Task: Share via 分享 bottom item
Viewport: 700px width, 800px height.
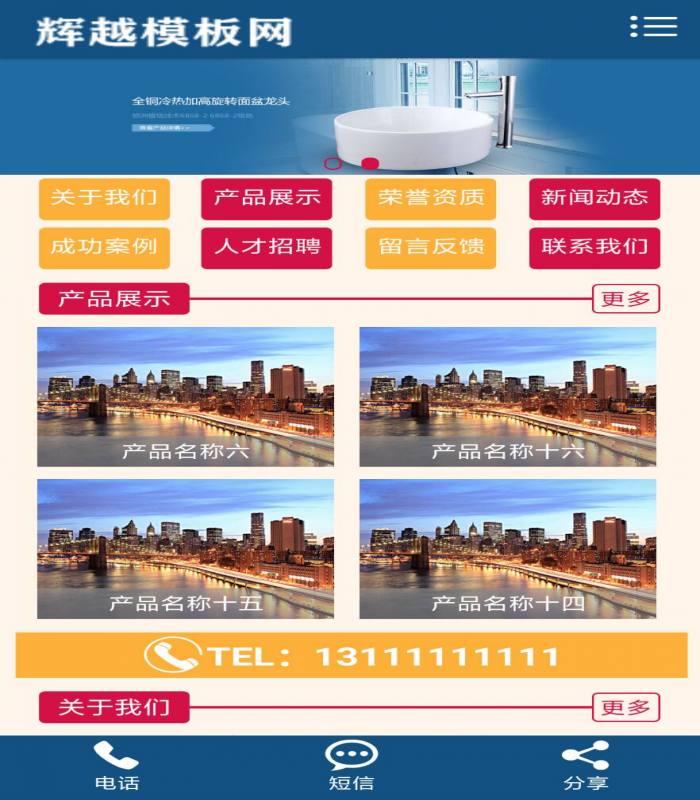Action: (x=585, y=767)
